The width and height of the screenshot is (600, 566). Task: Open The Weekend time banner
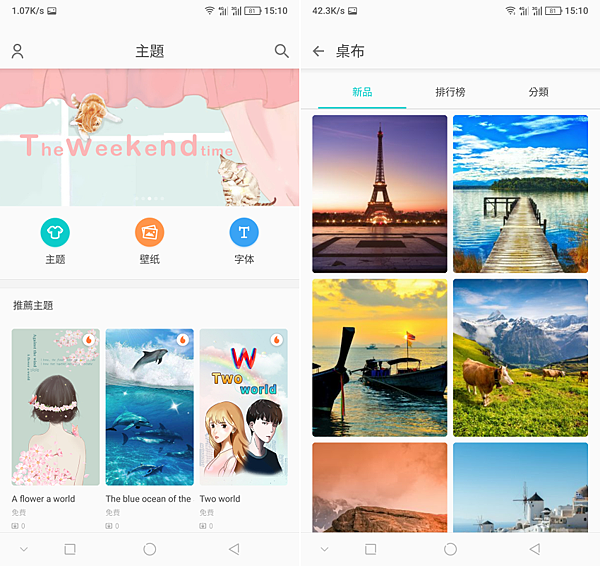click(149, 138)
